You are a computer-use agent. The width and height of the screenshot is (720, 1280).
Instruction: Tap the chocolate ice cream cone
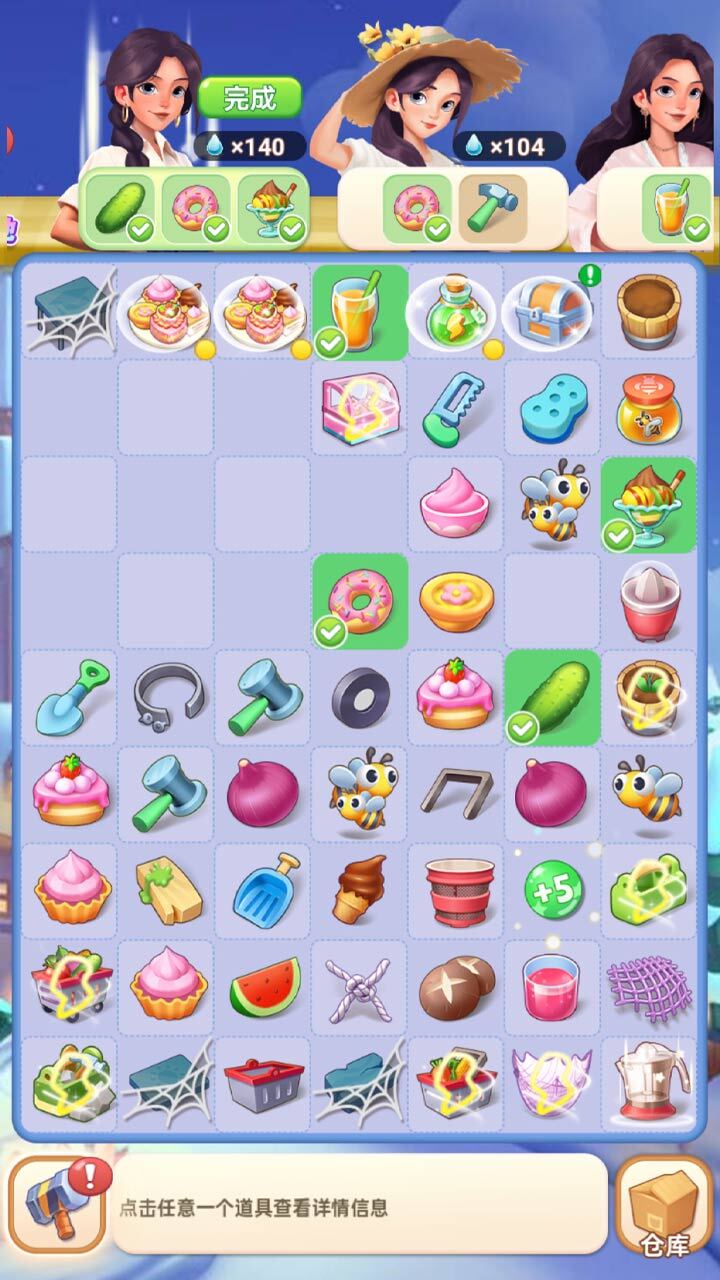click(359, 889)
